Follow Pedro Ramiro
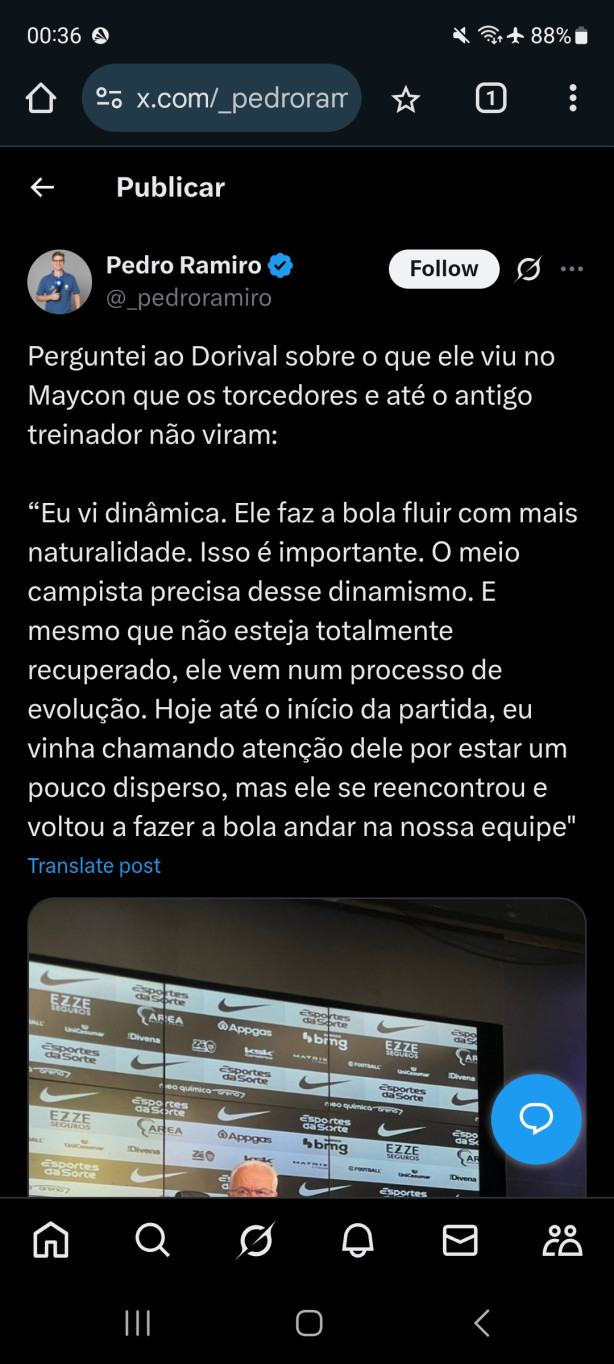The width and height of the screenshot is (614, 1364). (443, 269)
